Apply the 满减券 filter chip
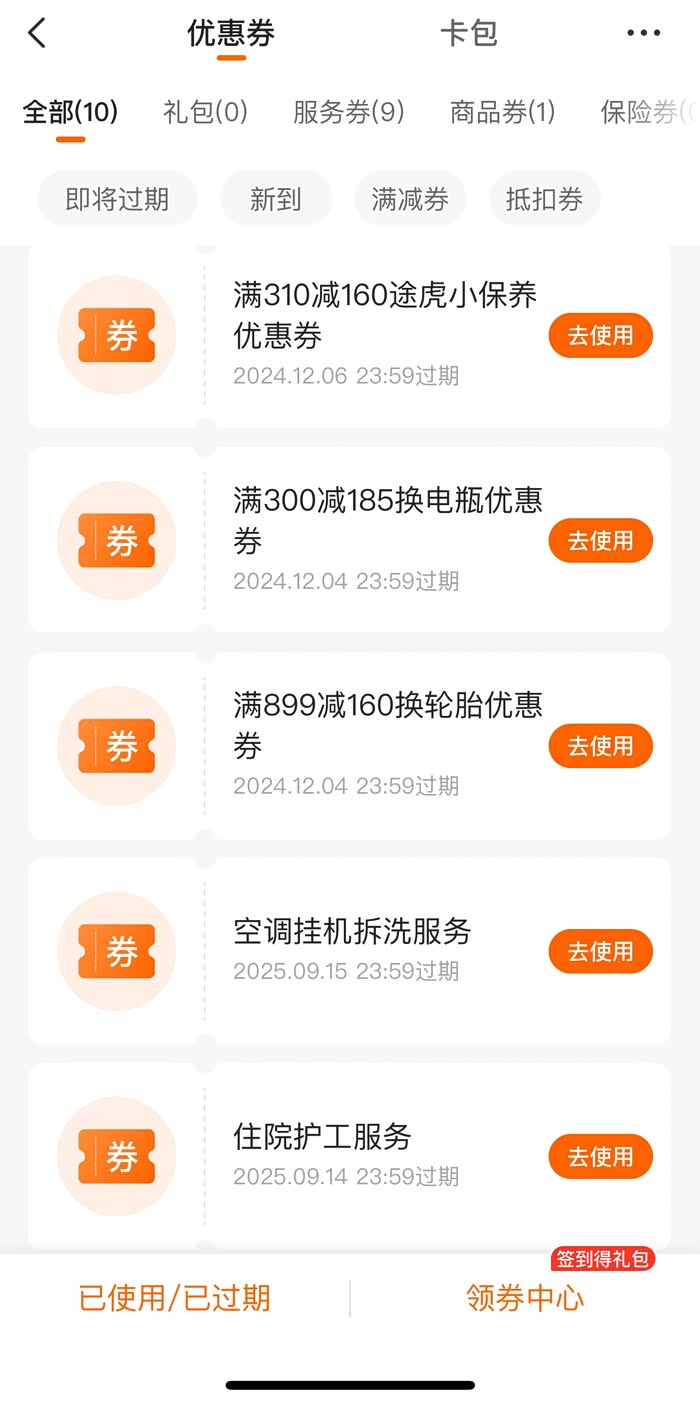The height and width of the screenshot is (1404, 700). (410, 199)
